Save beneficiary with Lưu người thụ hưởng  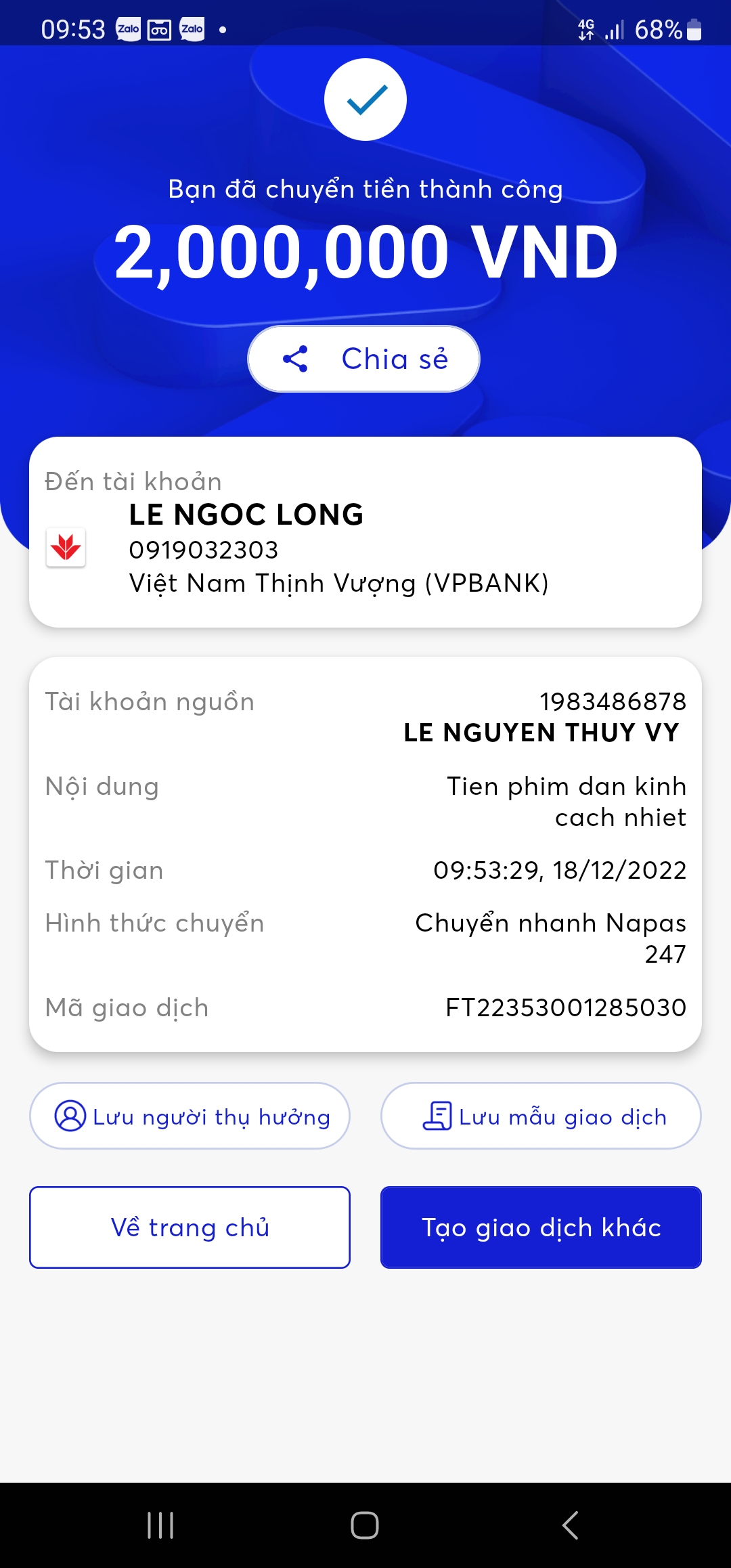[190, 1116]
